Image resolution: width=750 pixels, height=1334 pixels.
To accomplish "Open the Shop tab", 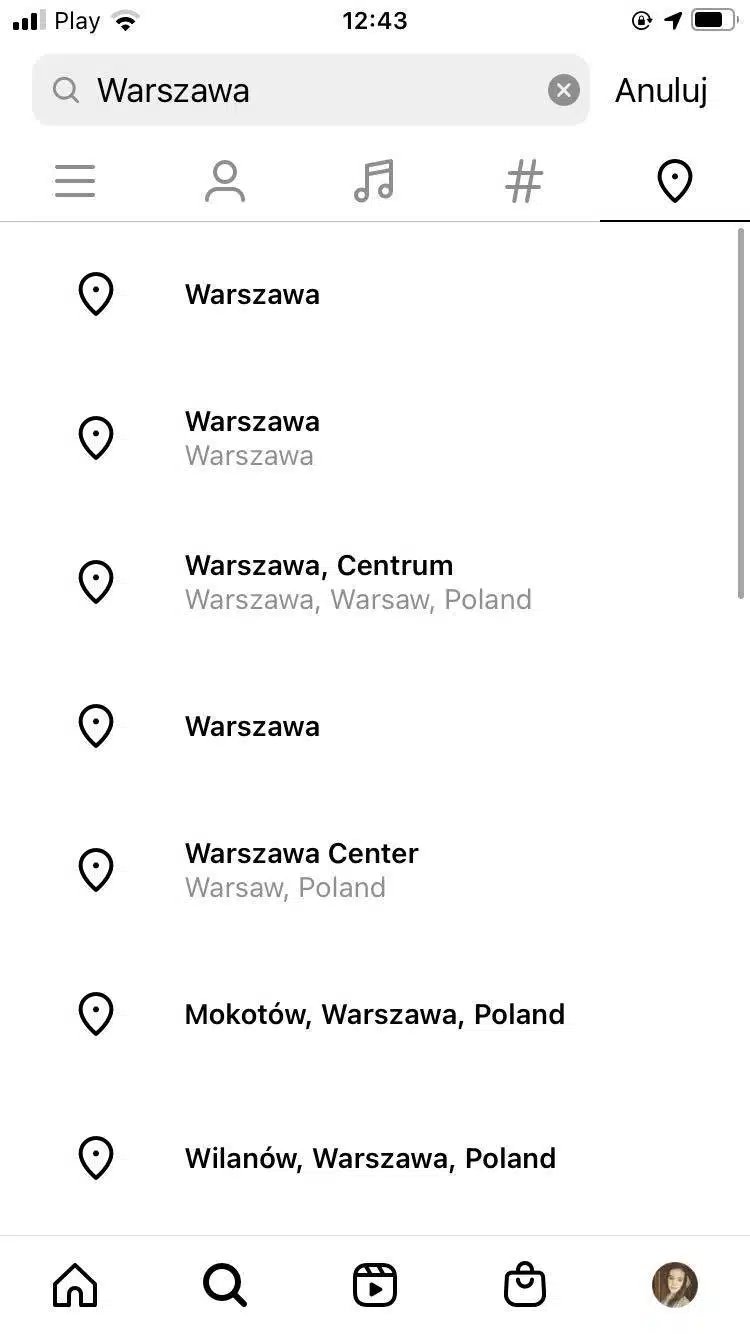I will tap(525, 1285).
